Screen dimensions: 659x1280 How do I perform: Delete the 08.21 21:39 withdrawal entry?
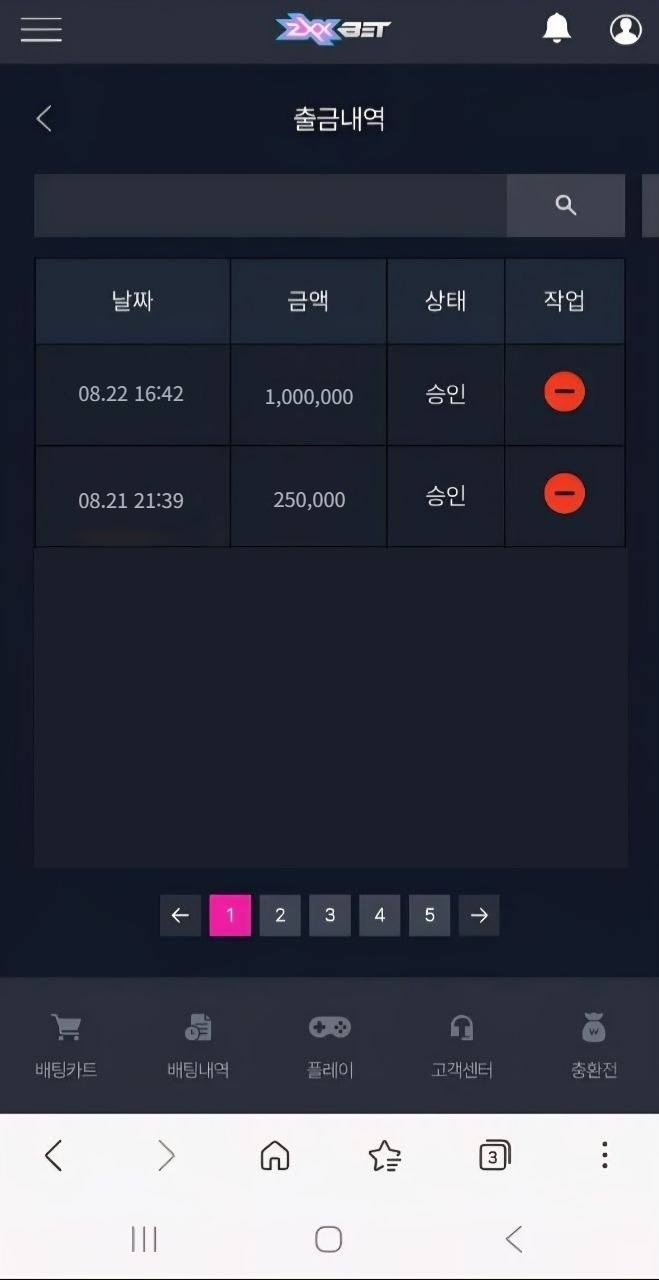click(564, 493)
